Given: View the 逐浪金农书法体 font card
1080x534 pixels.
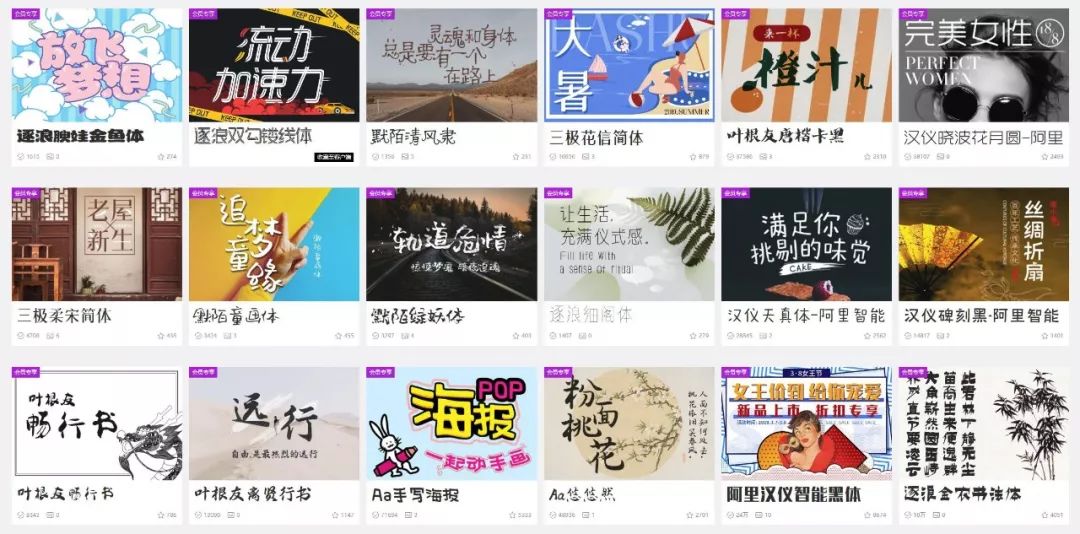Looking at the screenshot, I should [x=984, y=423].
